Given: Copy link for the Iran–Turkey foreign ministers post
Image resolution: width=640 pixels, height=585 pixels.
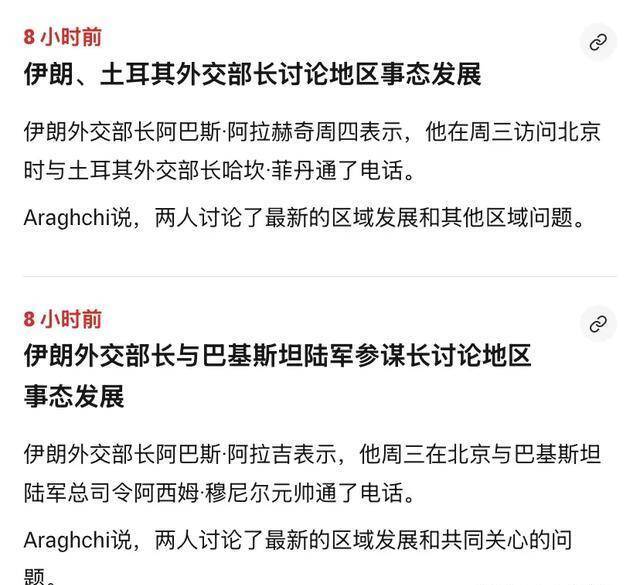Looking at the screenshot, I should coord(598,42).
